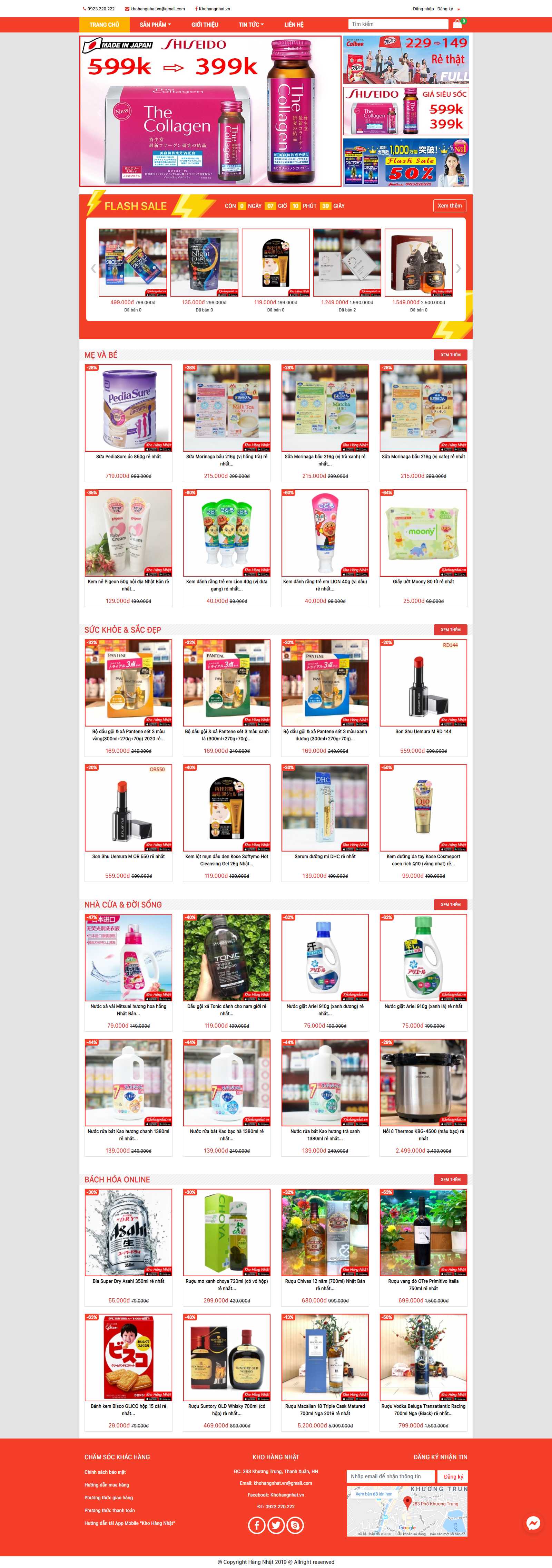Image resolution: width=552 pixels, height=1568 pixels.
Task: Tap Xem thêm for Mẹ và Bé
Action: tap(451, 355)
